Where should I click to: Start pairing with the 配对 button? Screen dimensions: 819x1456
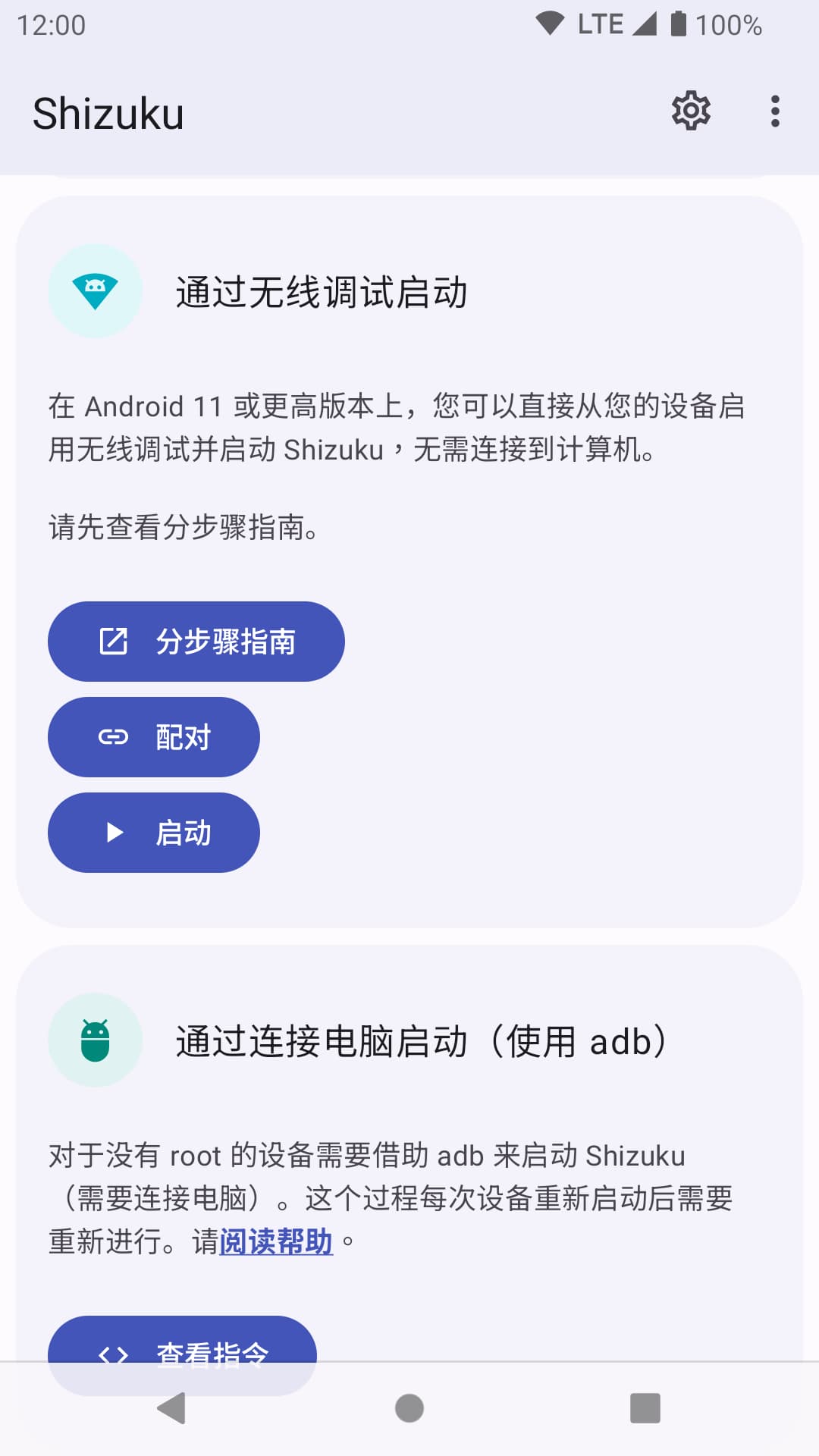(x=153, y=736)
